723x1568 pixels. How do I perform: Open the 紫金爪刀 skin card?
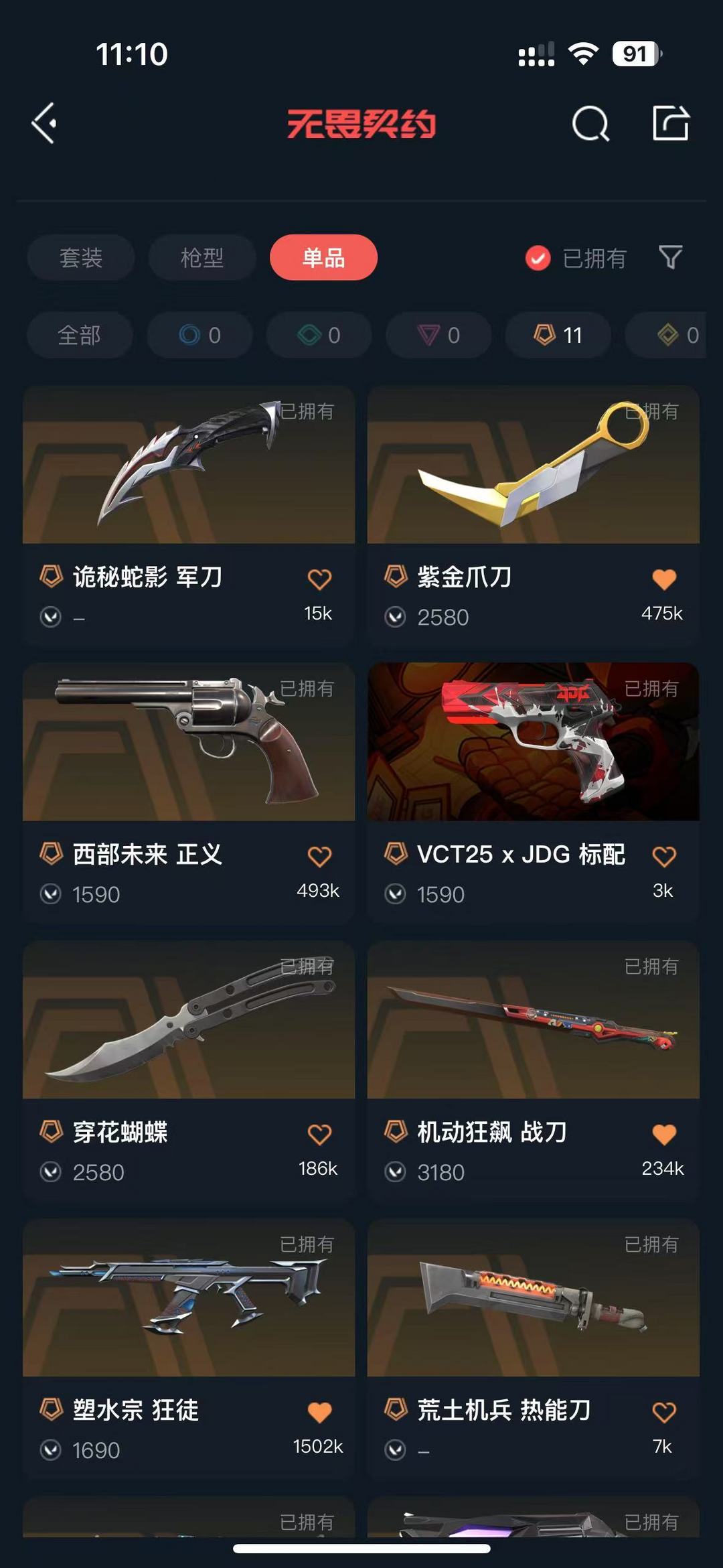[534, 514]
